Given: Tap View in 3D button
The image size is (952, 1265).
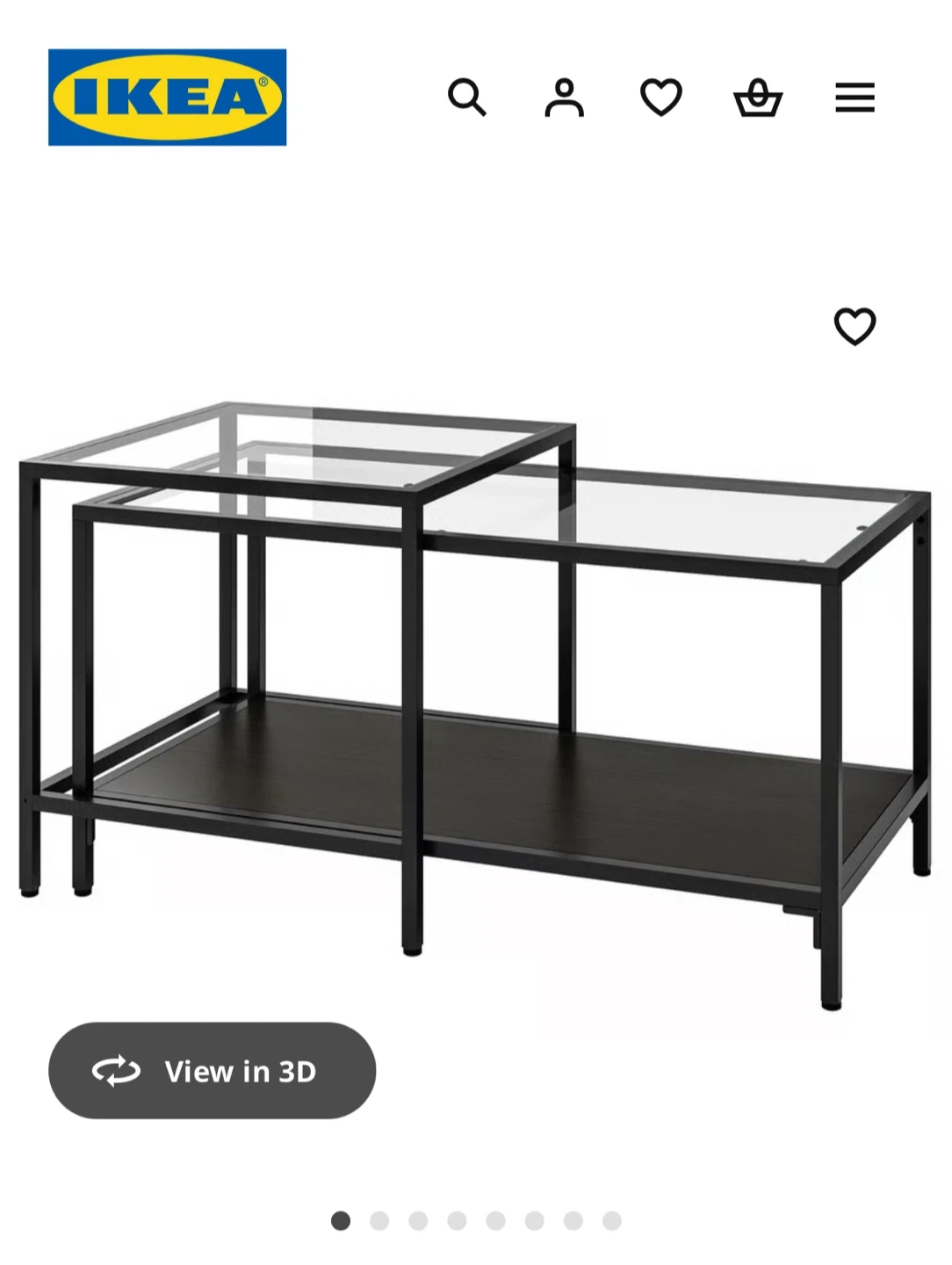Looking at the screenshot, I should 212,1070.
